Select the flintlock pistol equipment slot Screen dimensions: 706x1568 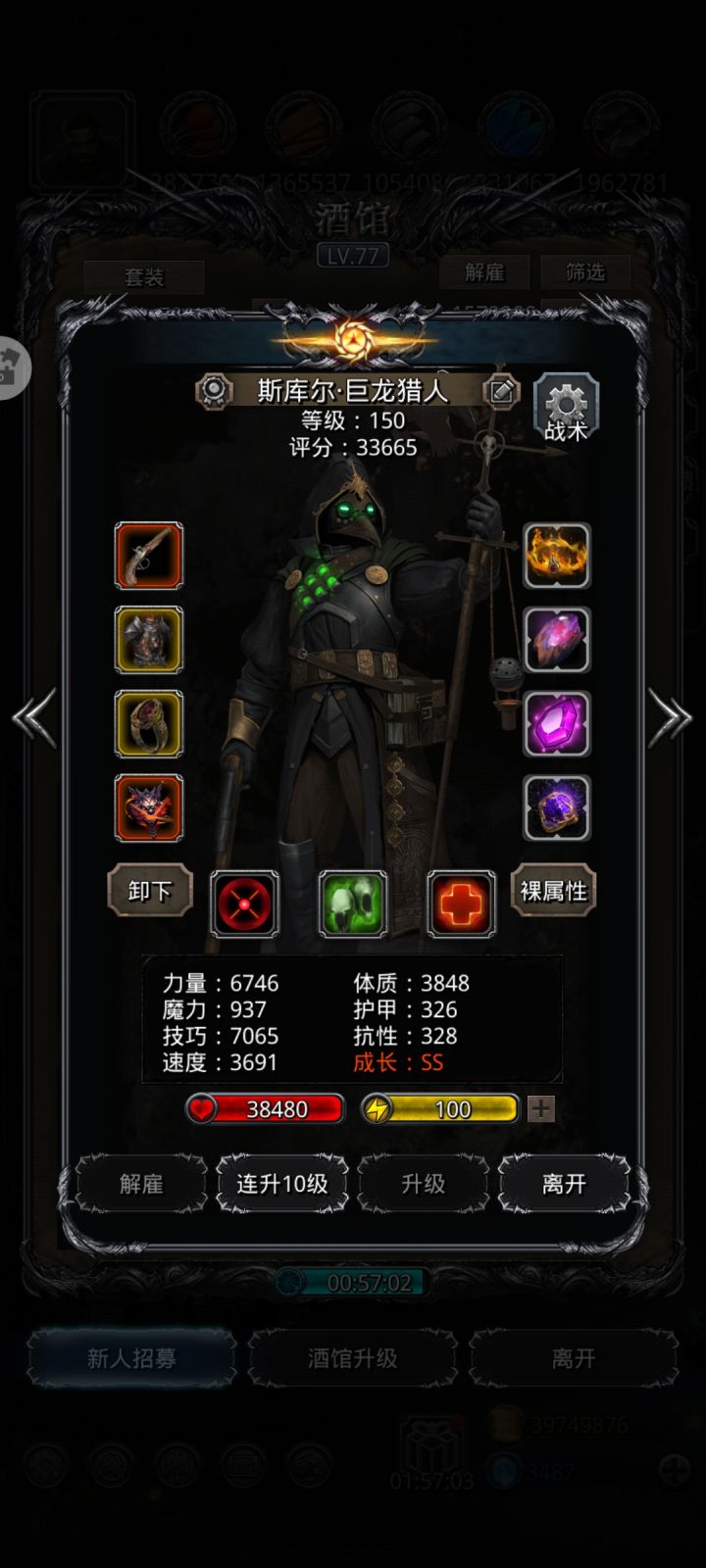(149, 558)
